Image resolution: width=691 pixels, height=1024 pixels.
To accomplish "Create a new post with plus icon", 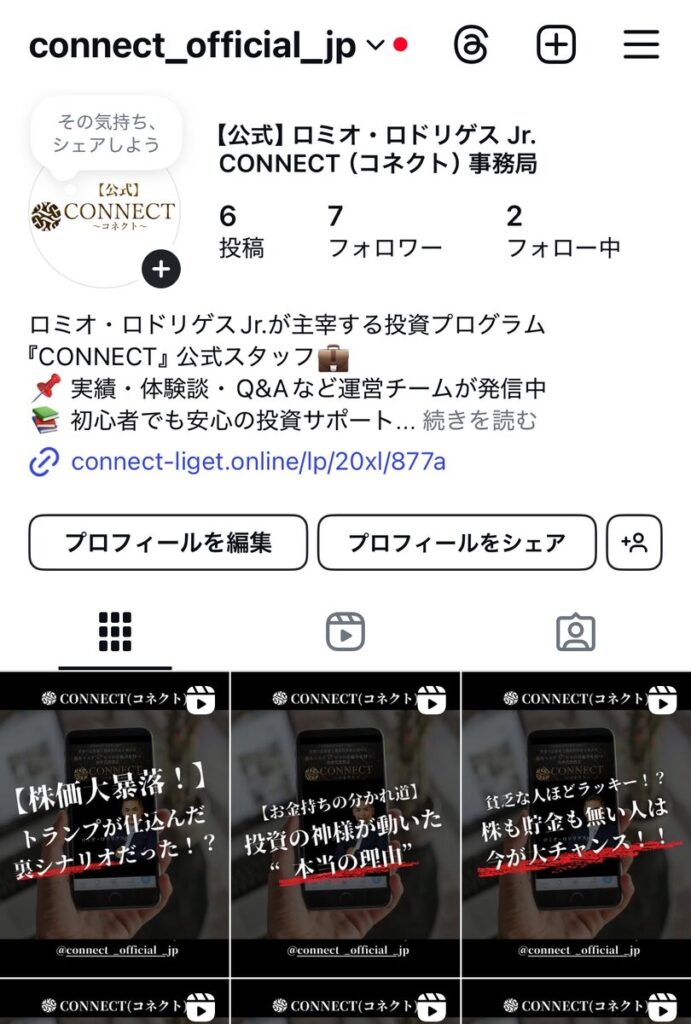I will point(556,45).
